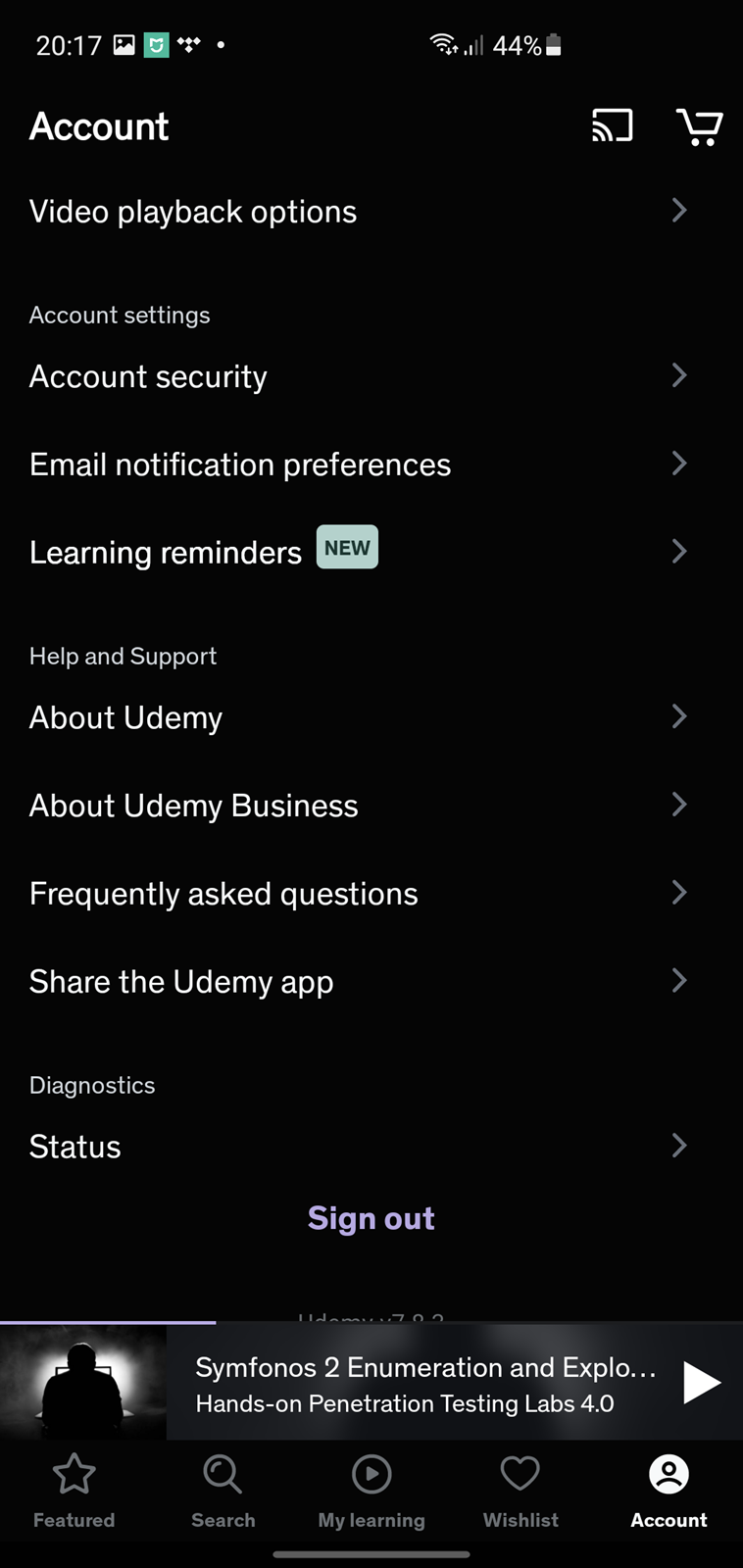Open the Hands-on Penetration Testing course thumbnail

click(83, 1382)
